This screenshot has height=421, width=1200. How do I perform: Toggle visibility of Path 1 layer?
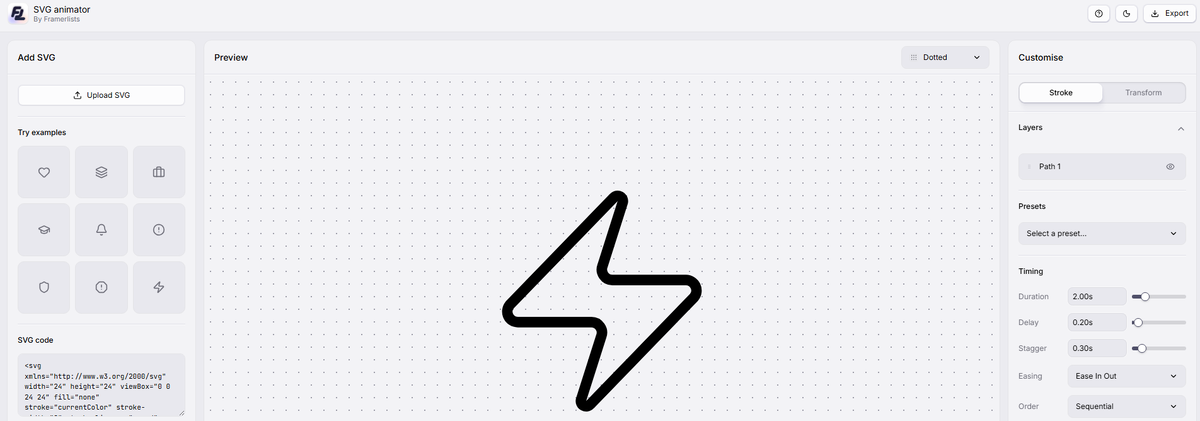pos(1170,167)
